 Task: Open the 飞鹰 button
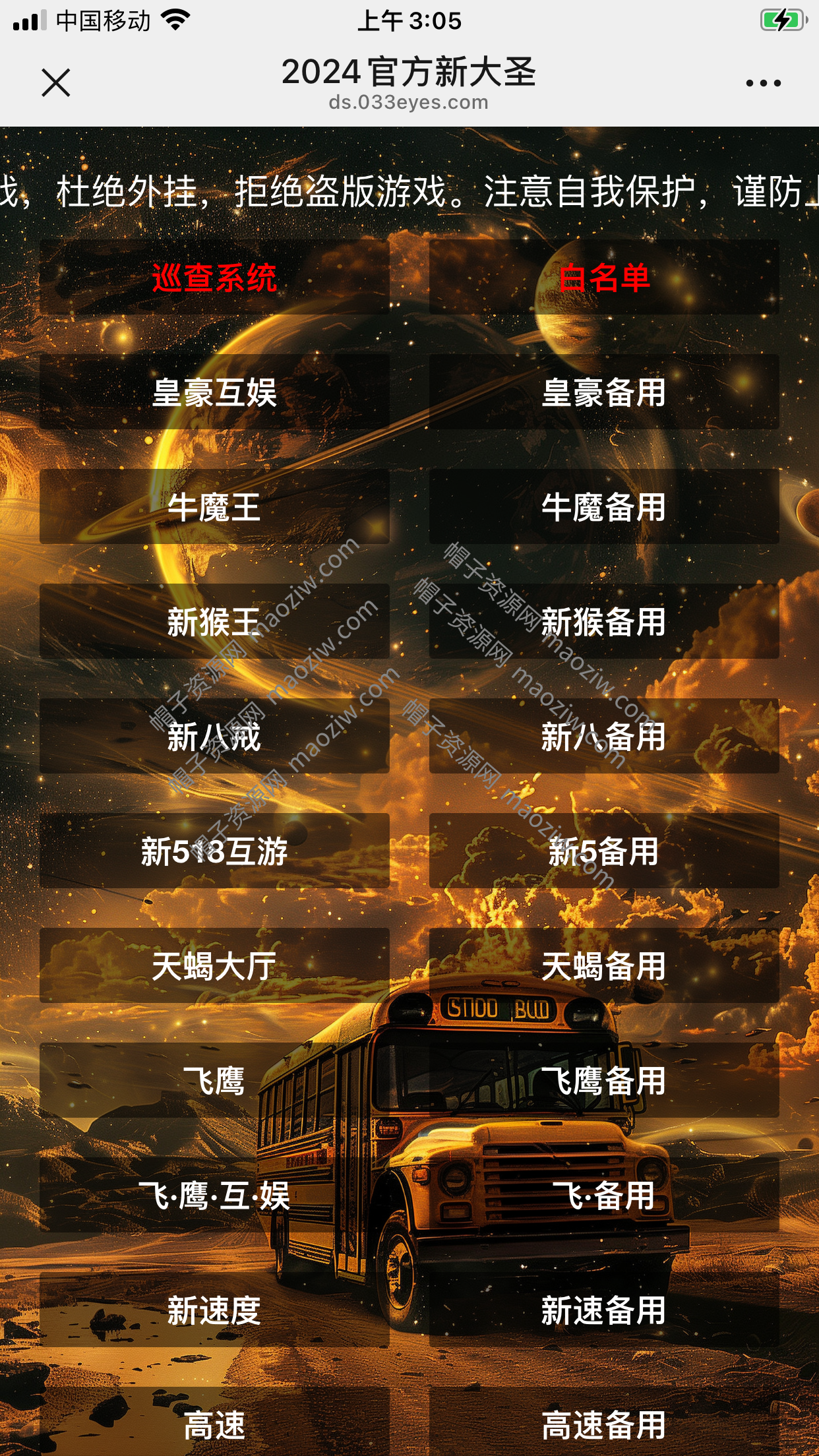point(214,1080)
